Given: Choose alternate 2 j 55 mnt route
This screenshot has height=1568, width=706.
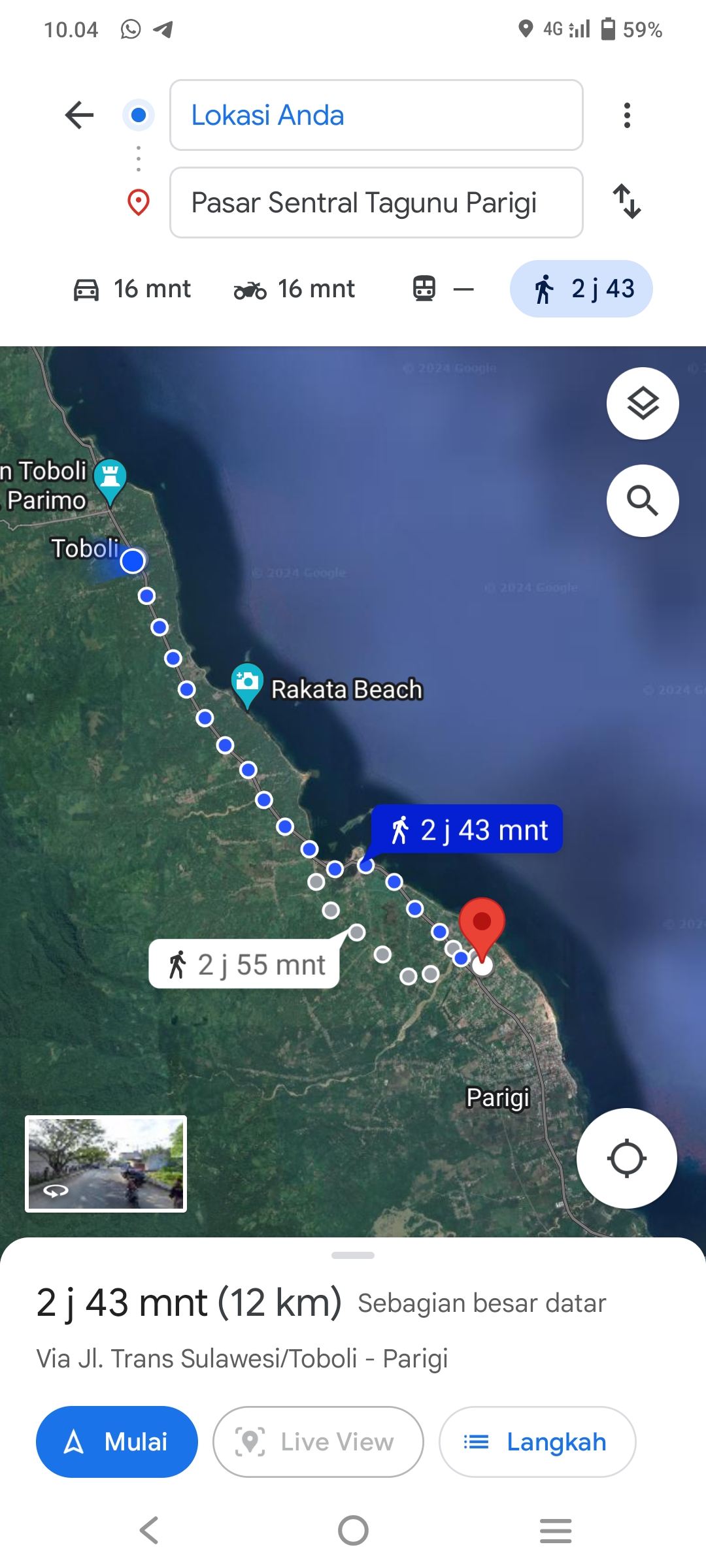Looking at the screenshot, I should click(244, 964).
